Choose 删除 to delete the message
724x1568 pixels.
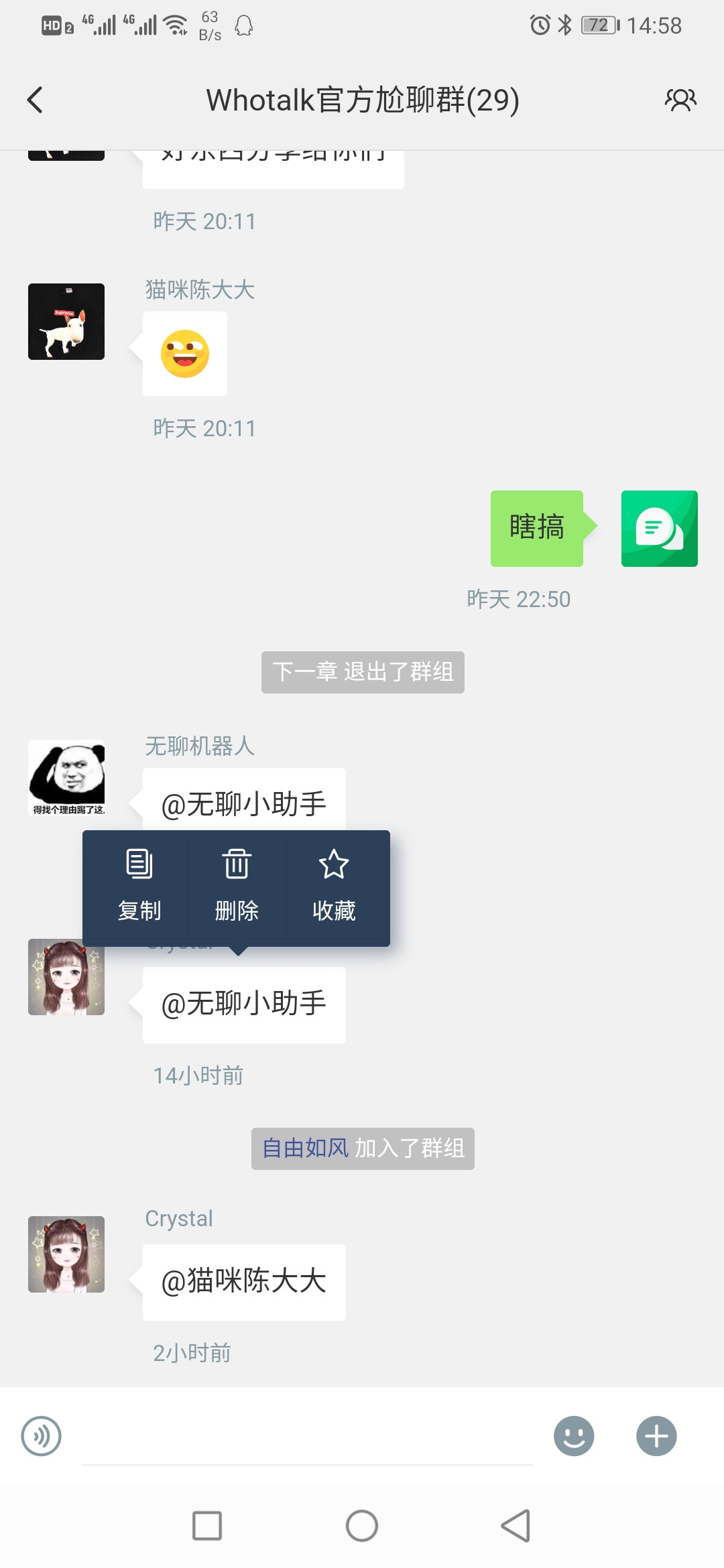237,886
